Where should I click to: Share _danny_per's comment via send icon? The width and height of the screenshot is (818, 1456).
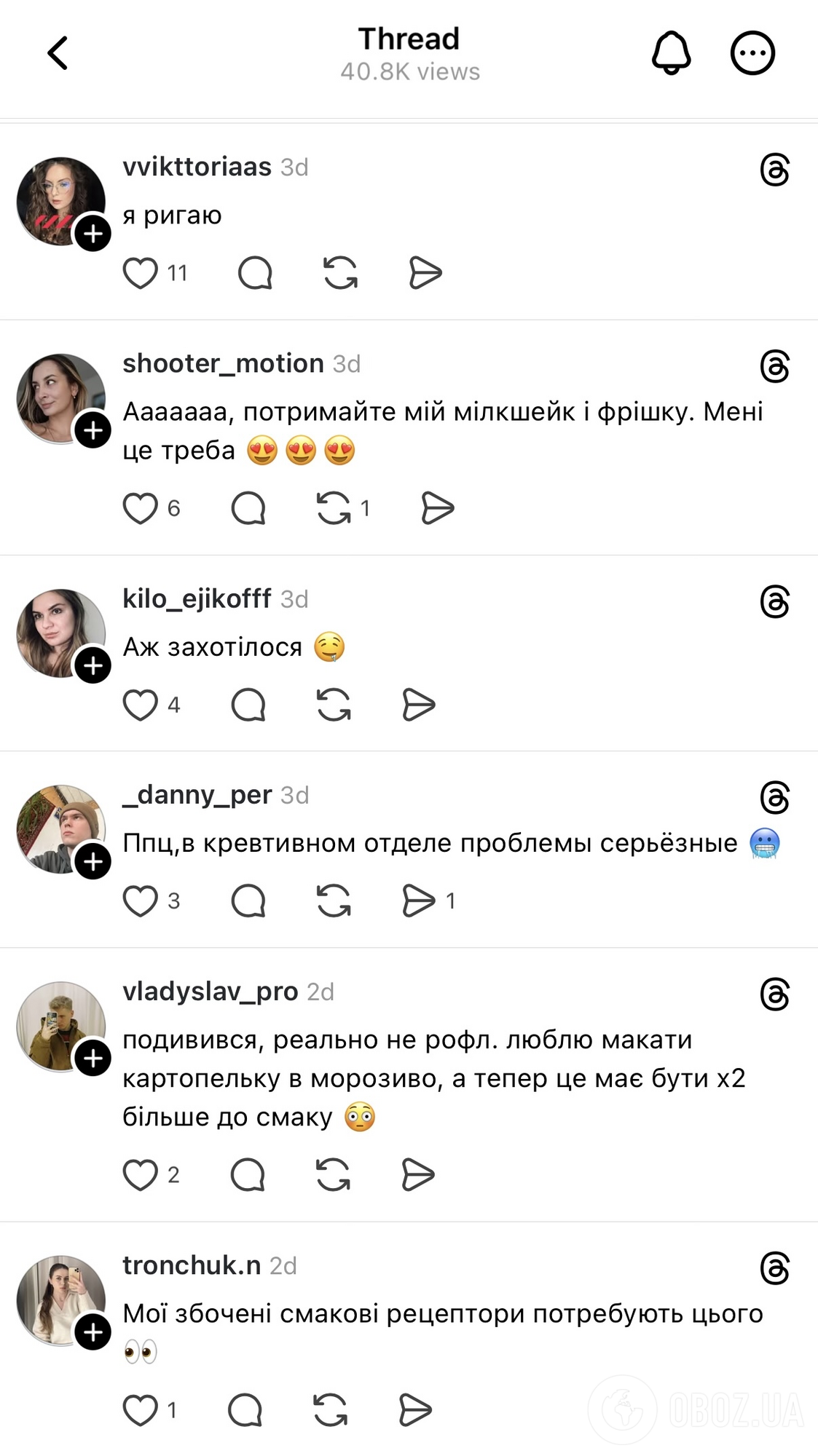(419, 900)
